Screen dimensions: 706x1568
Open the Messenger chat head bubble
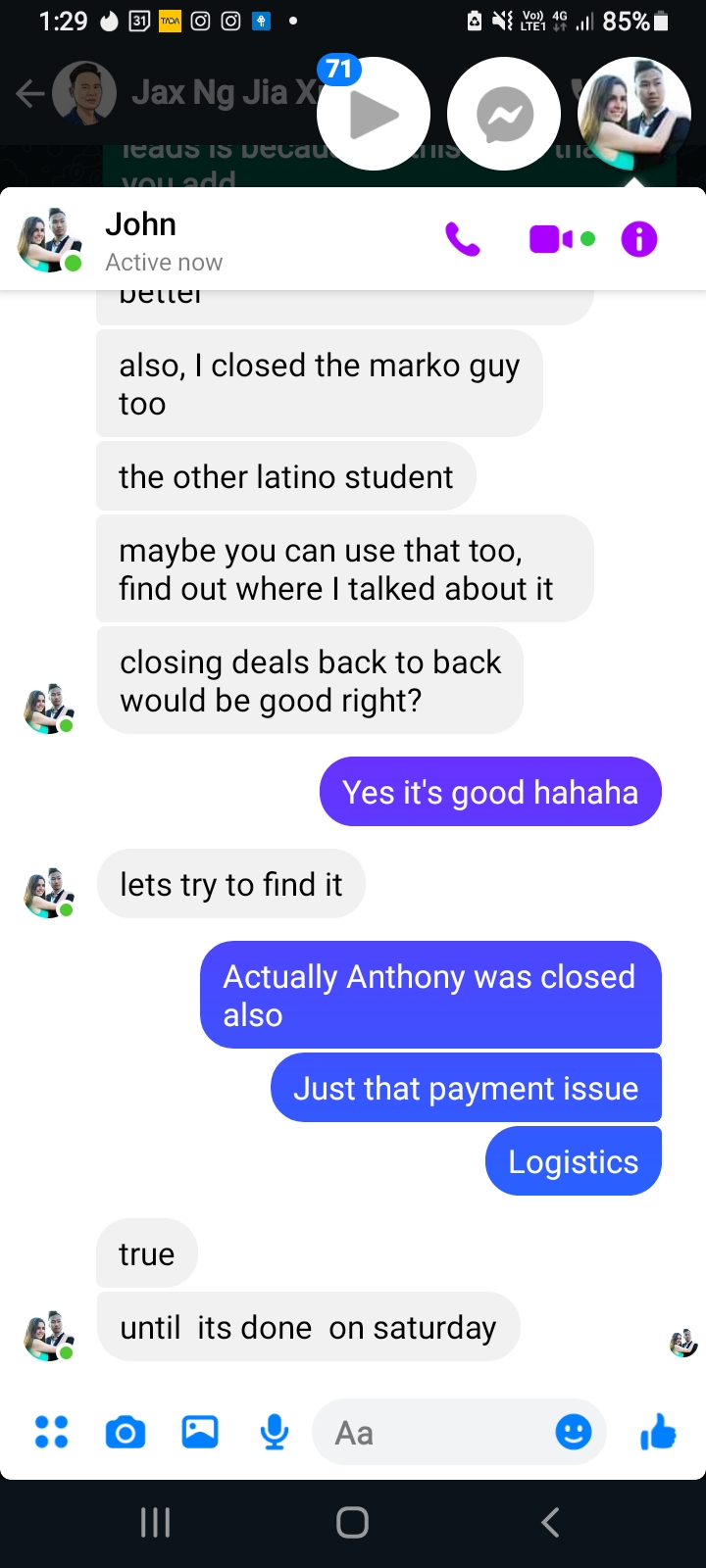click(504, 115)
